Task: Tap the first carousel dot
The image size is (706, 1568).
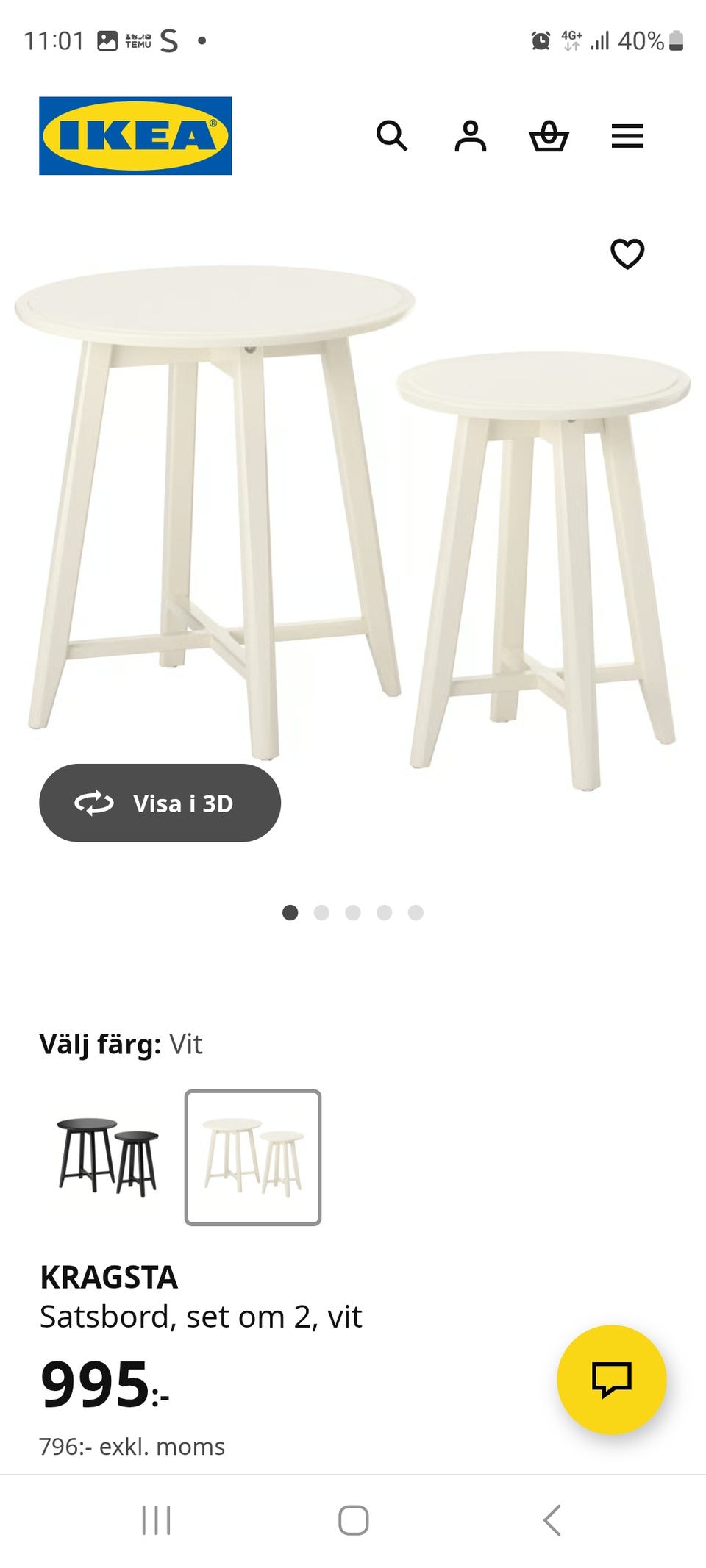Action: tap(290, 912)
